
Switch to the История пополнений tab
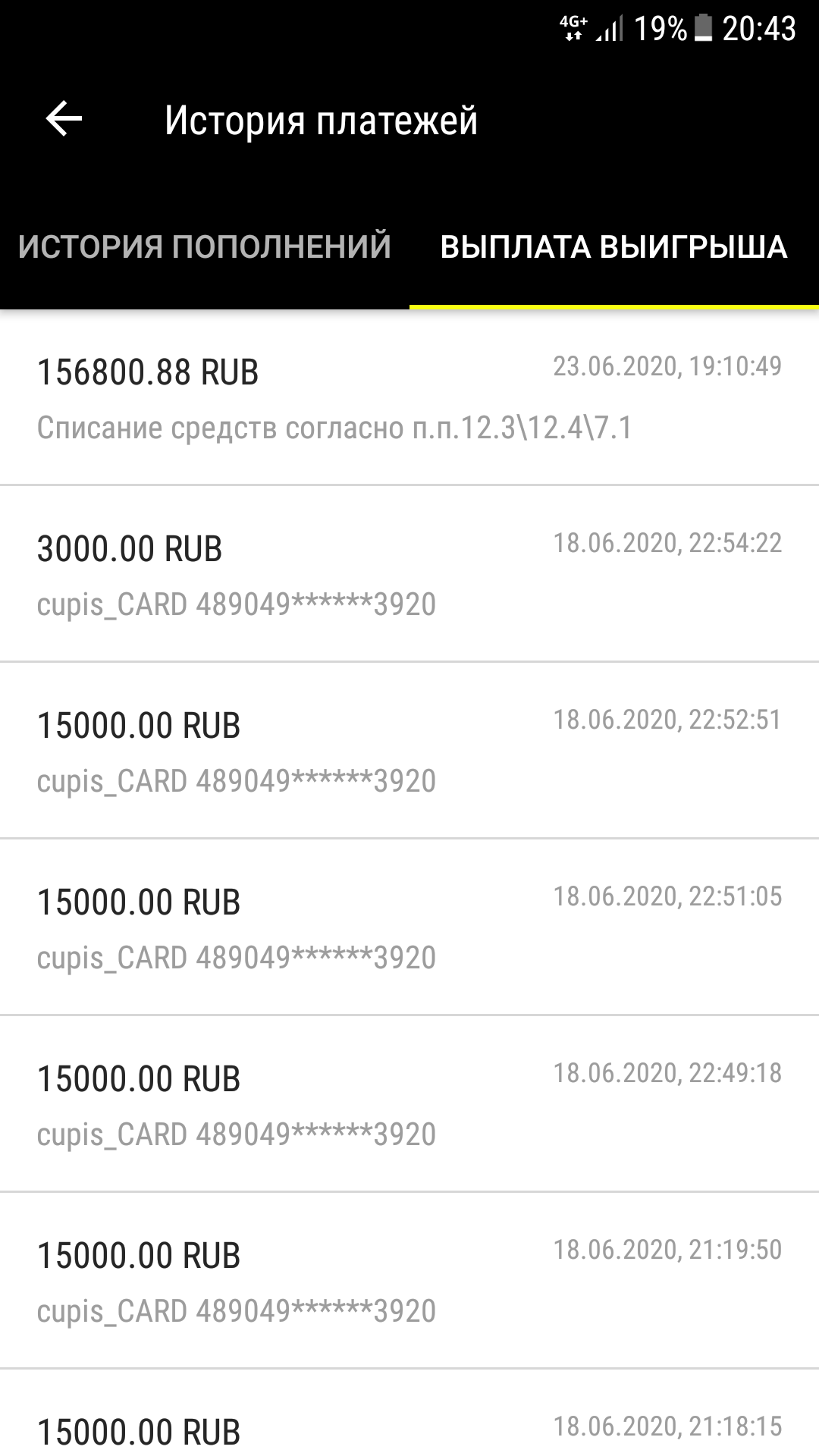(205, 247)
